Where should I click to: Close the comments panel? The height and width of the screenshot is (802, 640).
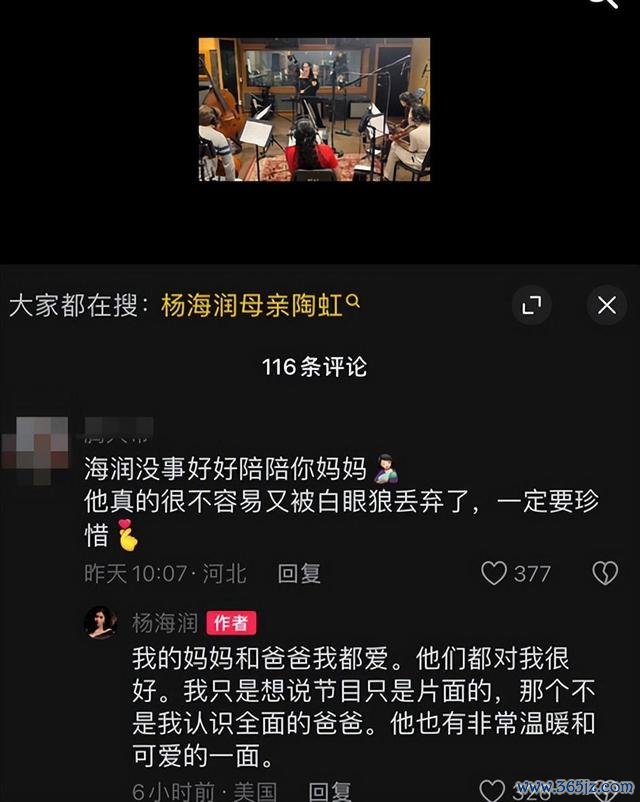pyautogui.click(x=606, y=305)
